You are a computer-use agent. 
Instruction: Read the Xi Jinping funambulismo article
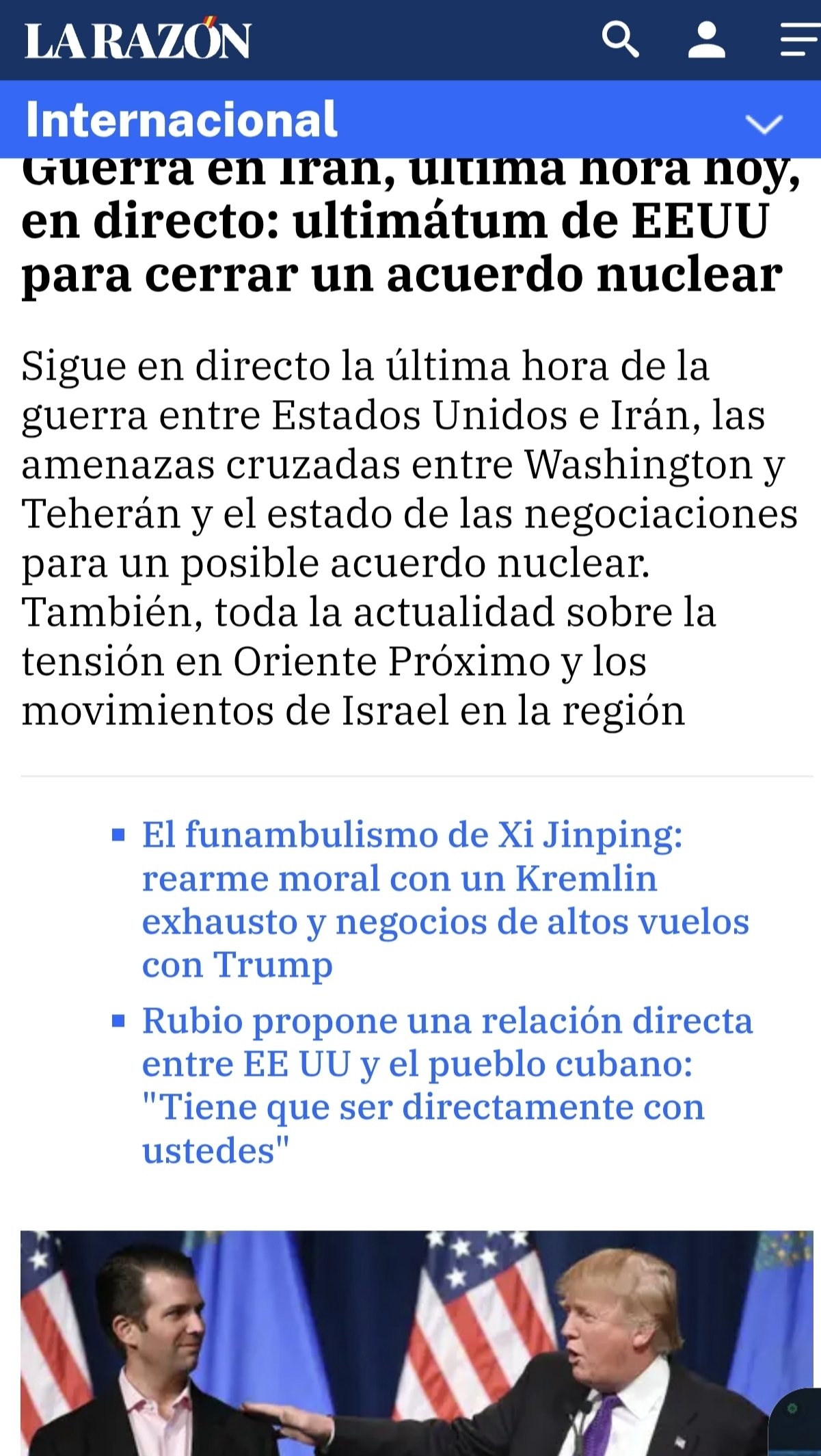pyautogui.click(x=445, y=899)
